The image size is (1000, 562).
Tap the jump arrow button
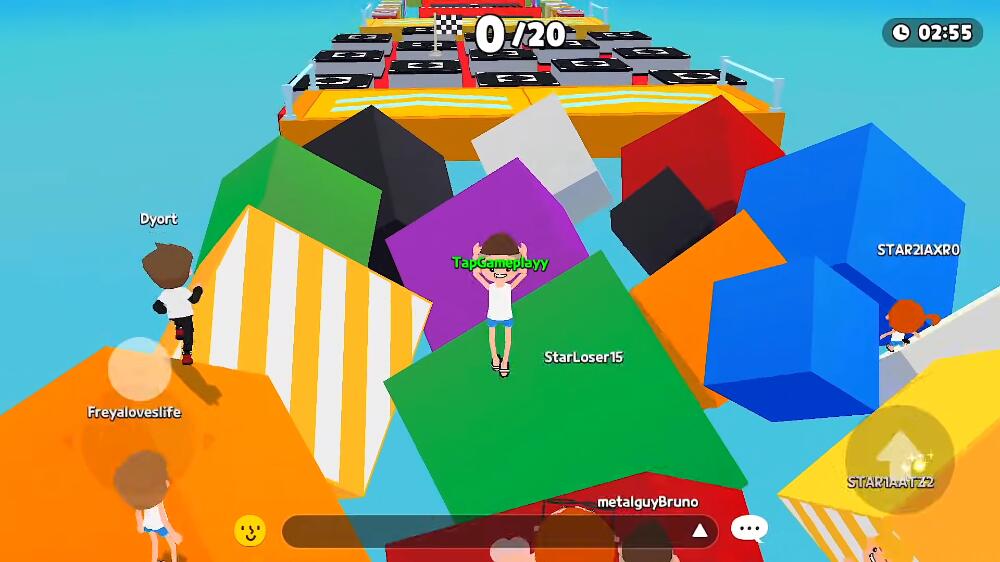[900, 458]
